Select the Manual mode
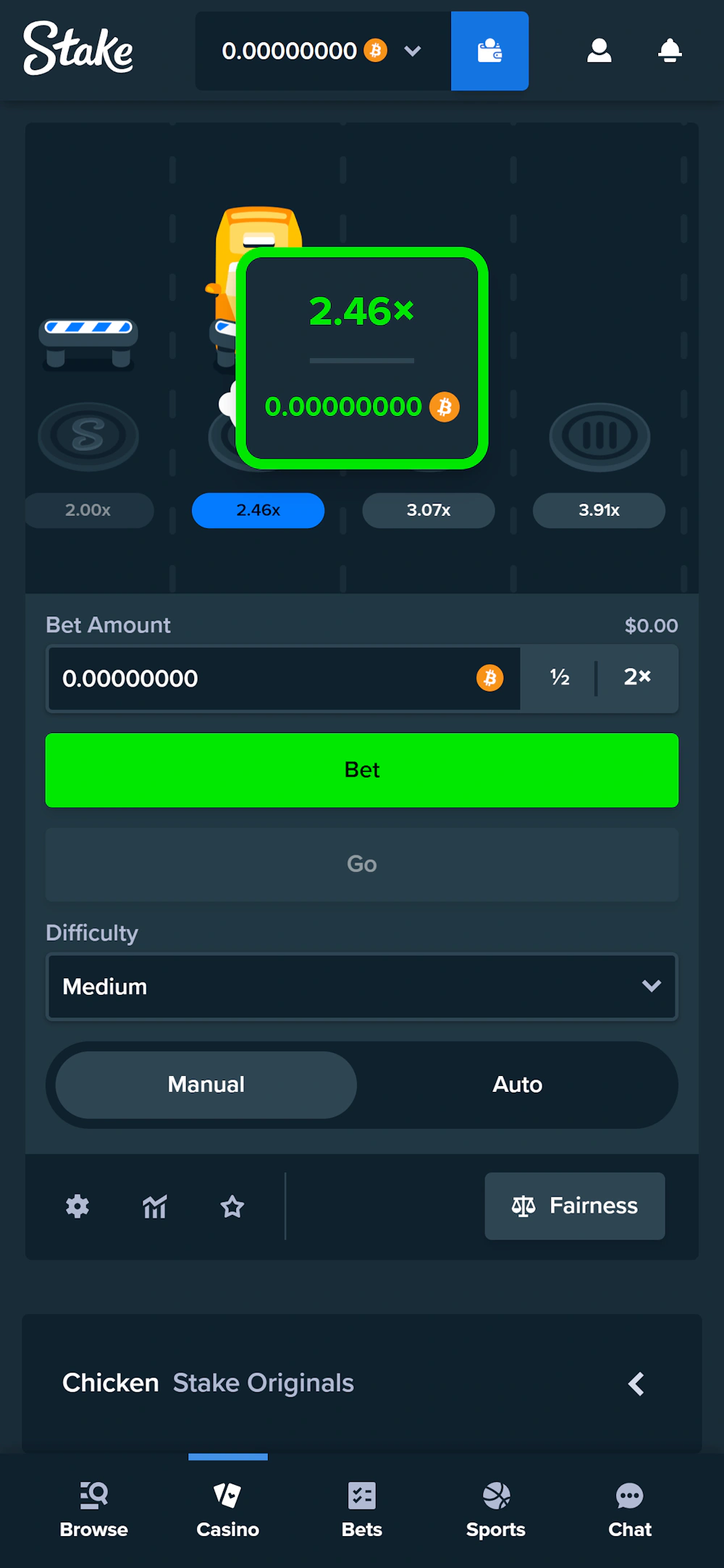 click(x=206, y=1085)
